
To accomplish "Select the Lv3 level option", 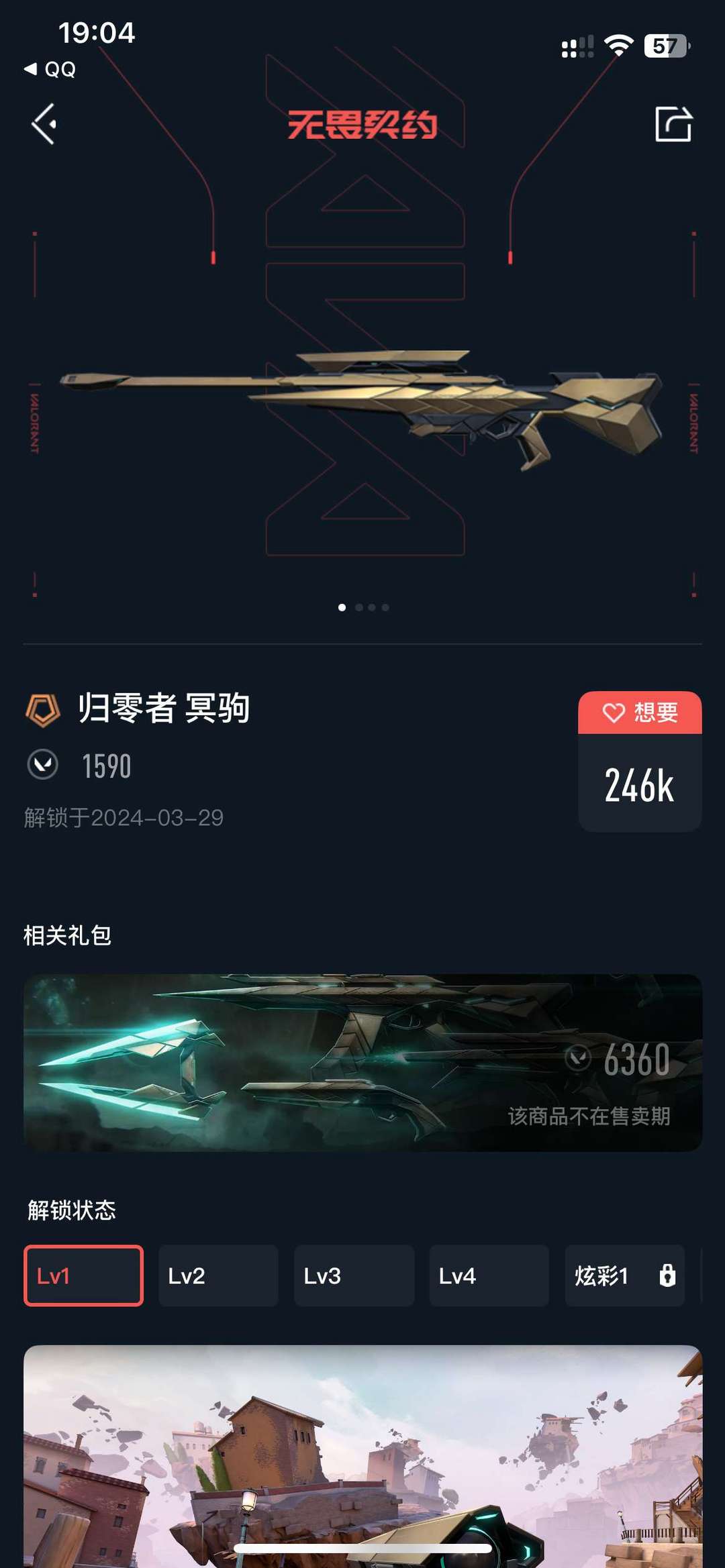I will click(354, 1275).
